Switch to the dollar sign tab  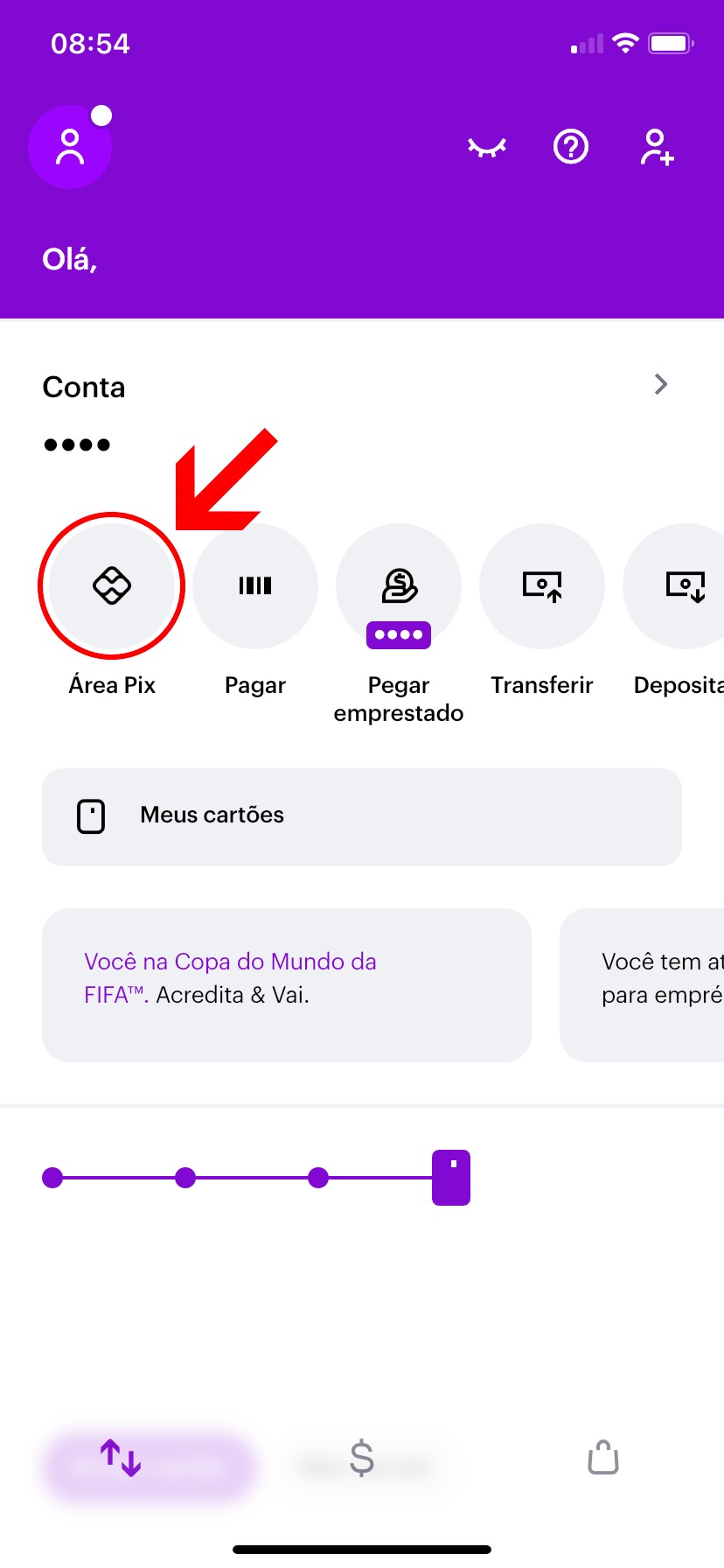(x=362, y=1459)
